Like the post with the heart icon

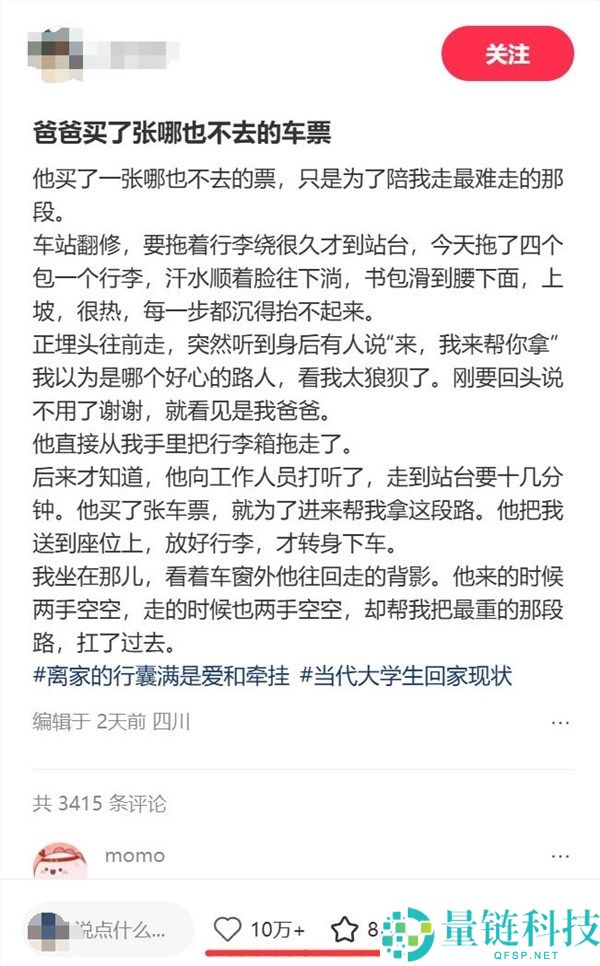click(x=228, y=930)
